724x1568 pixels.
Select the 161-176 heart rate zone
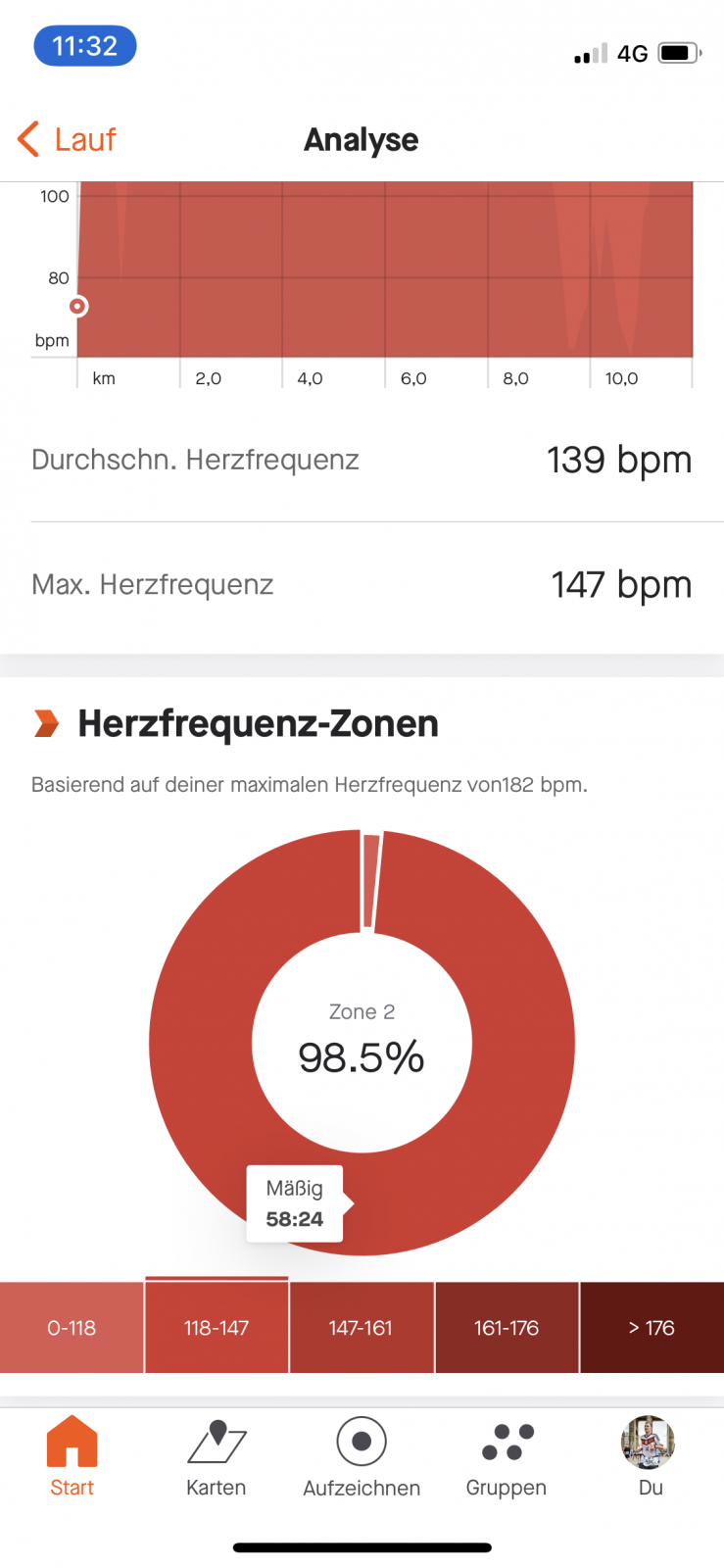click(x=507, y=1328)
